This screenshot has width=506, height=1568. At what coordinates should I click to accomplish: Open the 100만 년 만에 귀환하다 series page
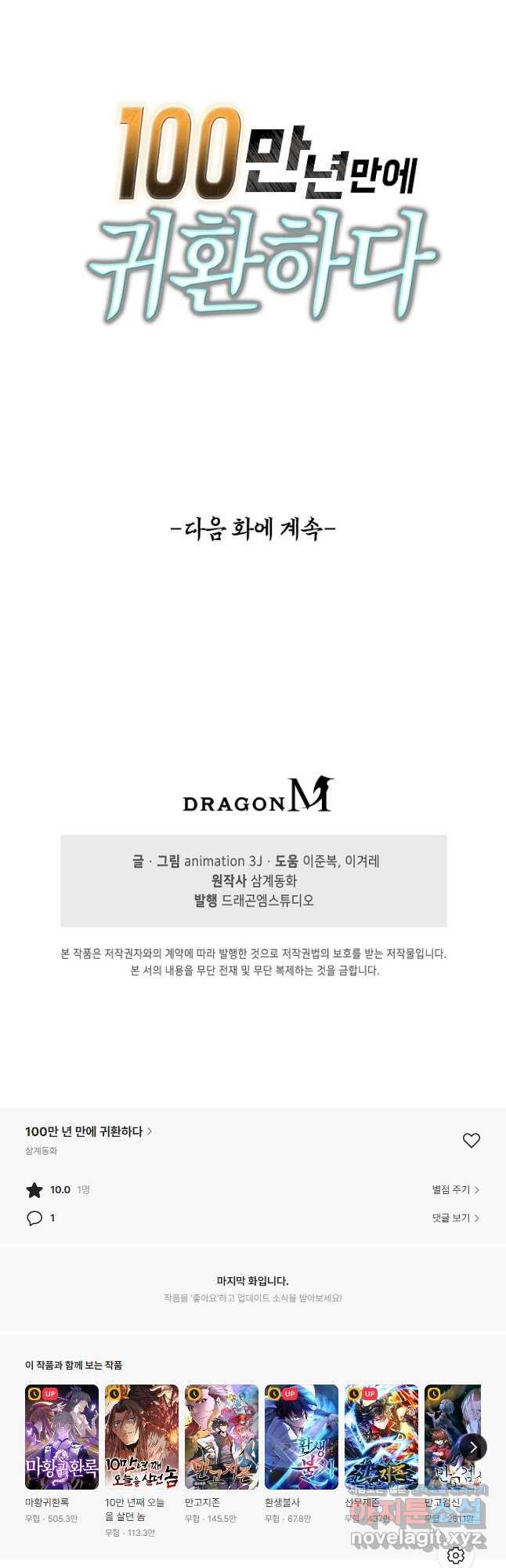89,1131
